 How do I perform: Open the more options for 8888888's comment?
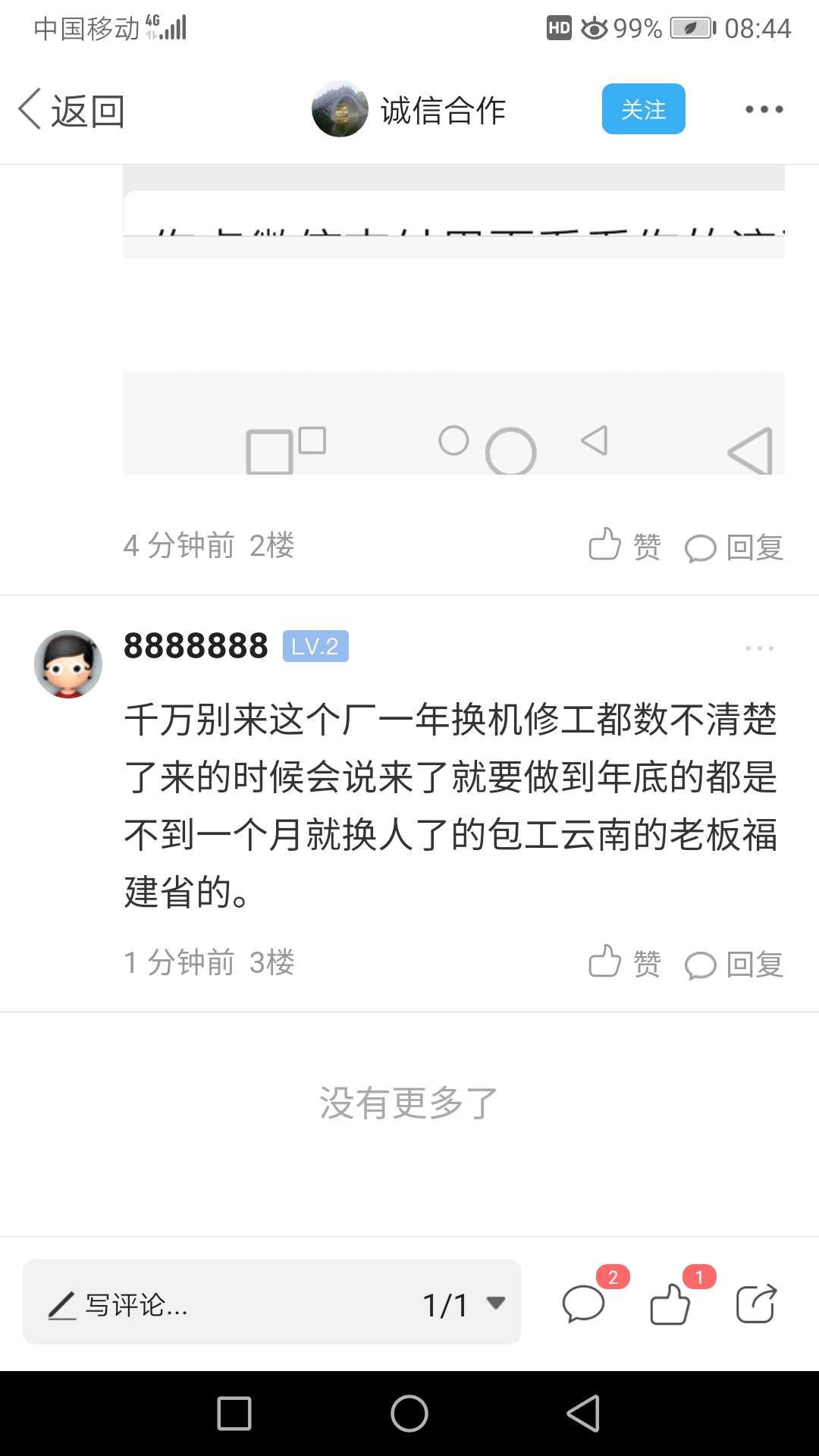point(759,648)
